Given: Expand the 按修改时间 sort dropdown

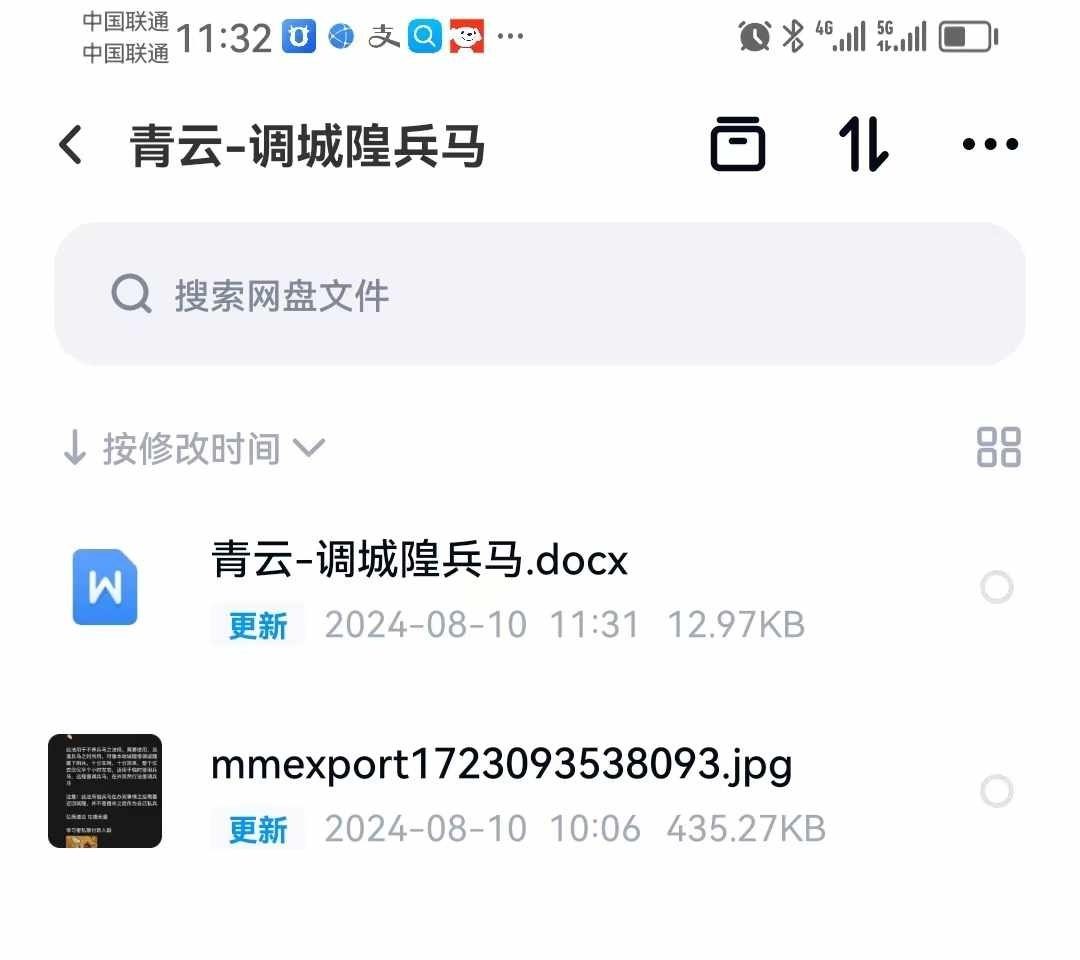Looking at the screenshot, I should coord(193,449).
